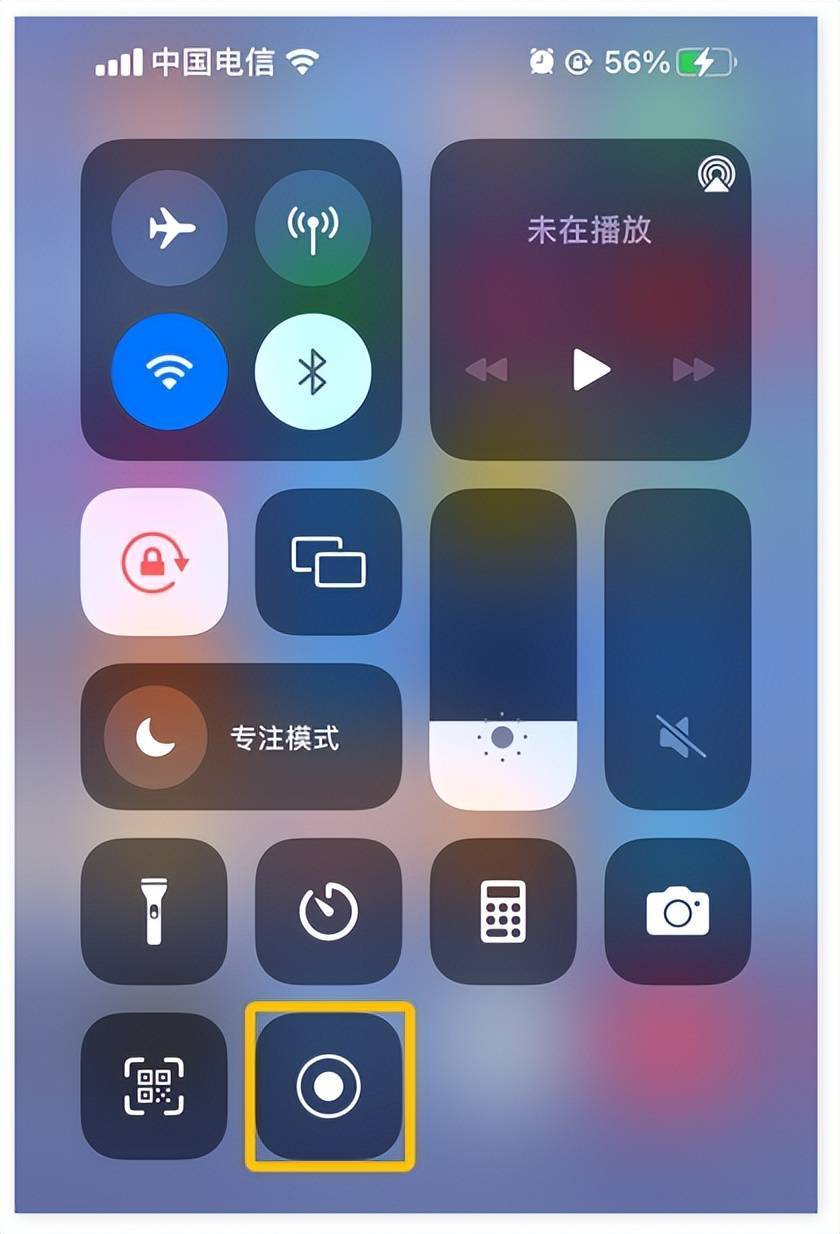The height and width of the screenshot is (1234, 840).
Task: Open the QR code scanner
Action: tap(154, 1085)
